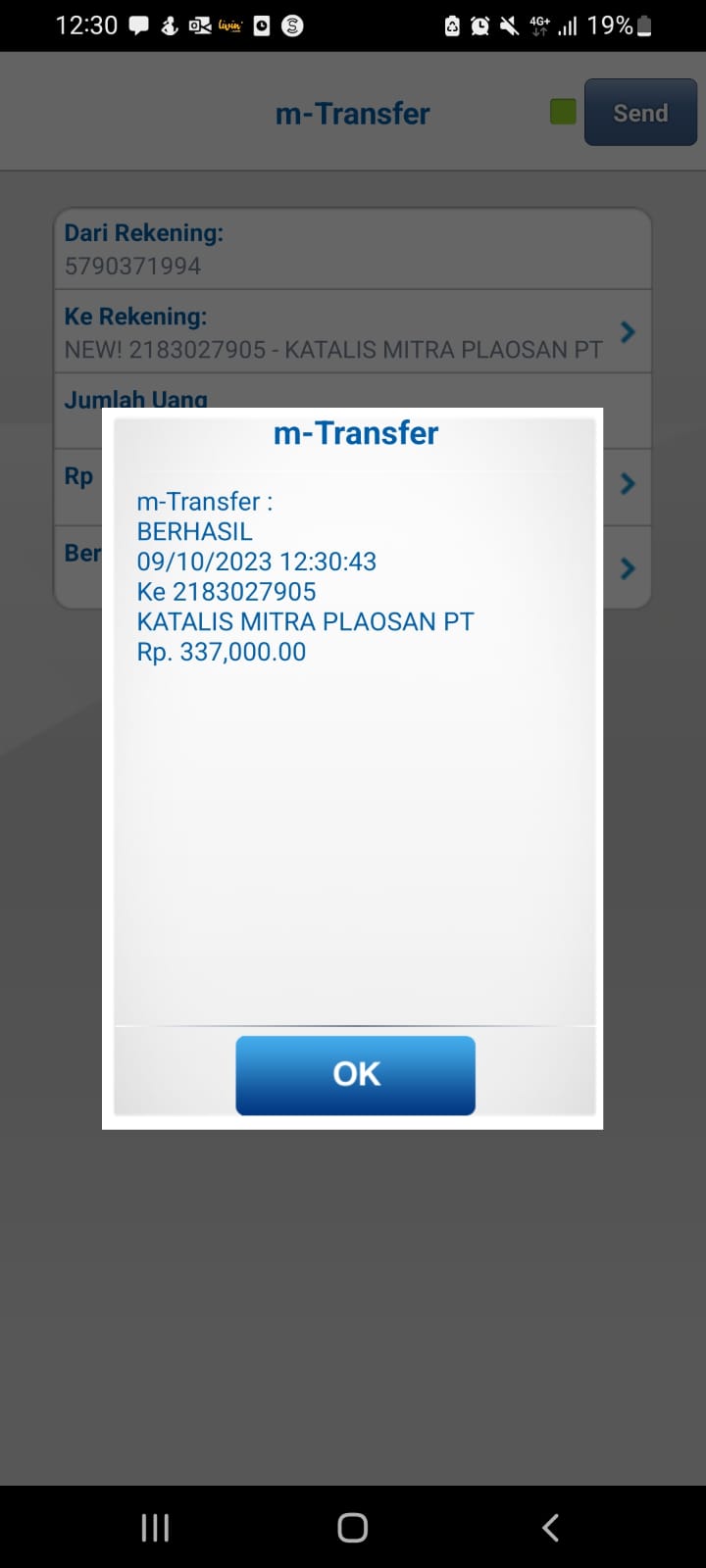Viewport: 706px width, 1568px height.
Task: Tap the Send button
Action: 640,113
